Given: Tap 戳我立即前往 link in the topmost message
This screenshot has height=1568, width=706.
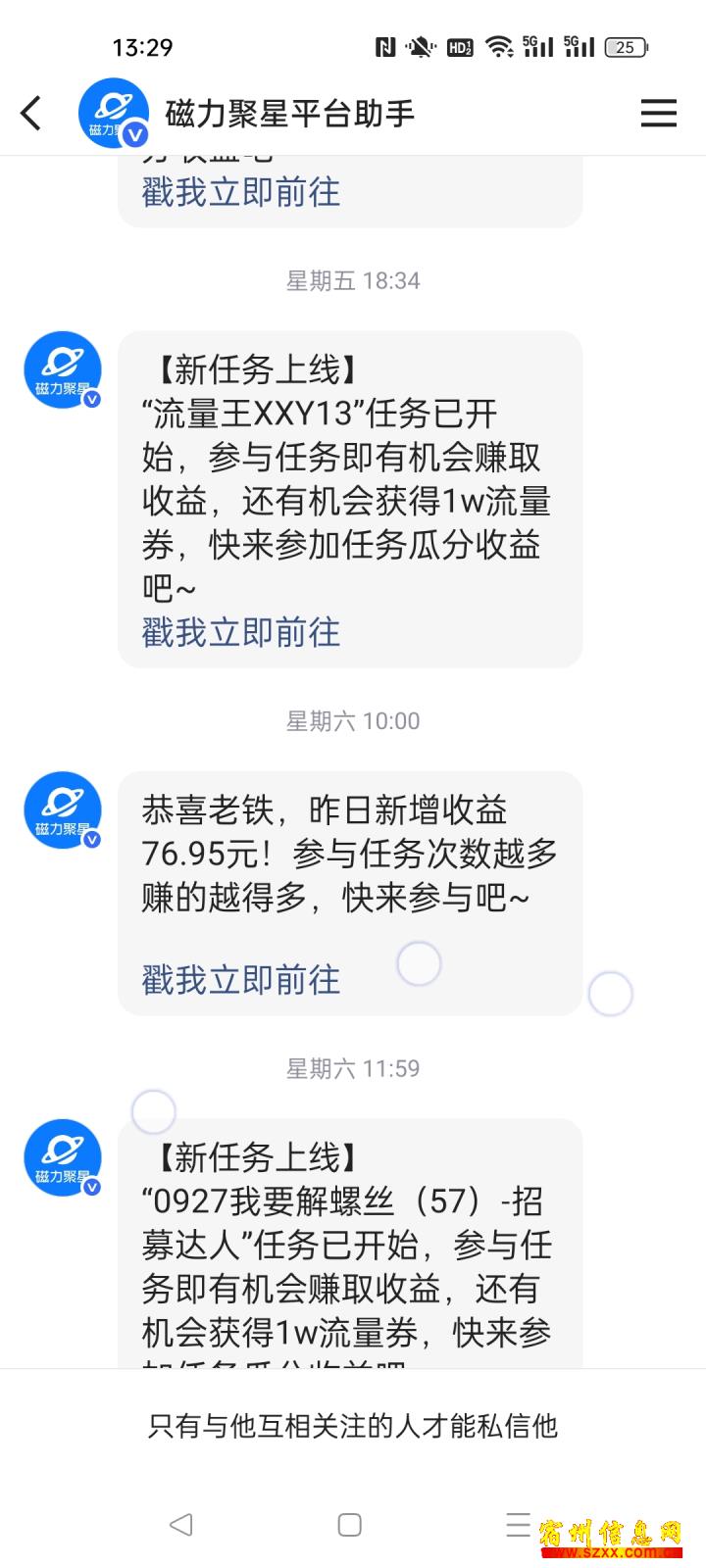Looking at the screenshot, I should (x=241, y=192).
